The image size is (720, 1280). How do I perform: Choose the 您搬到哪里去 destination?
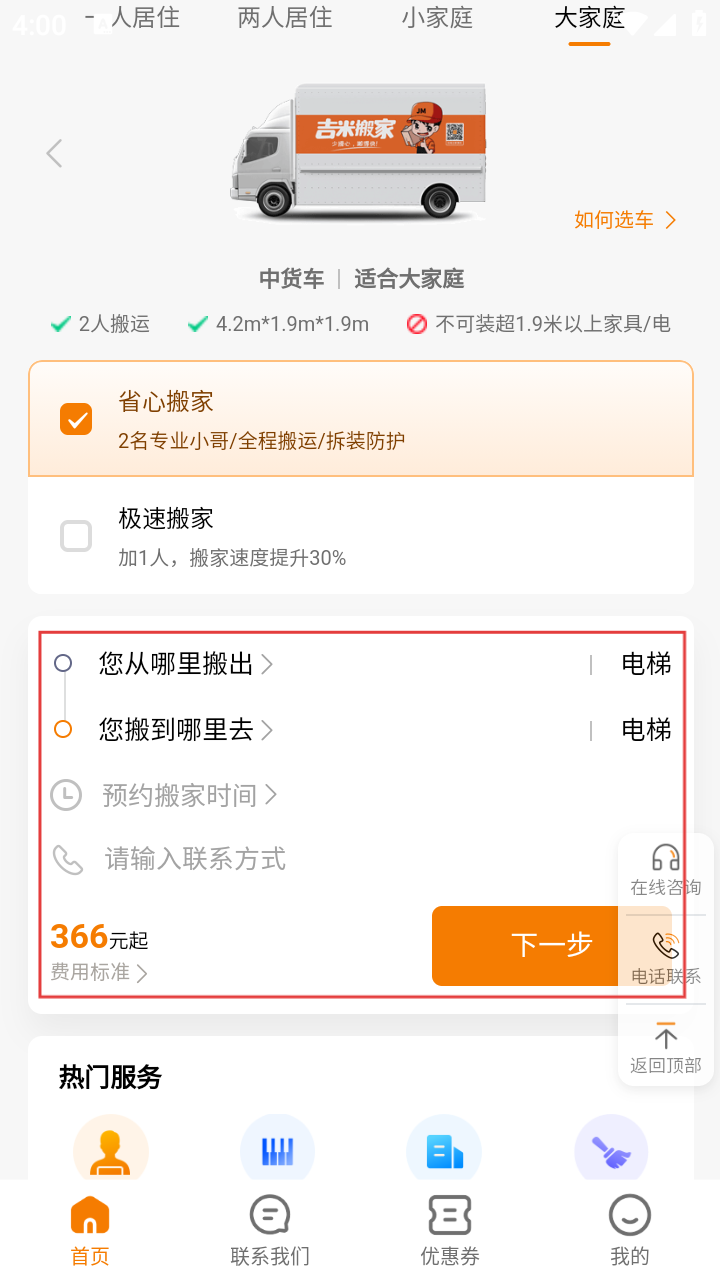[186, 730]
